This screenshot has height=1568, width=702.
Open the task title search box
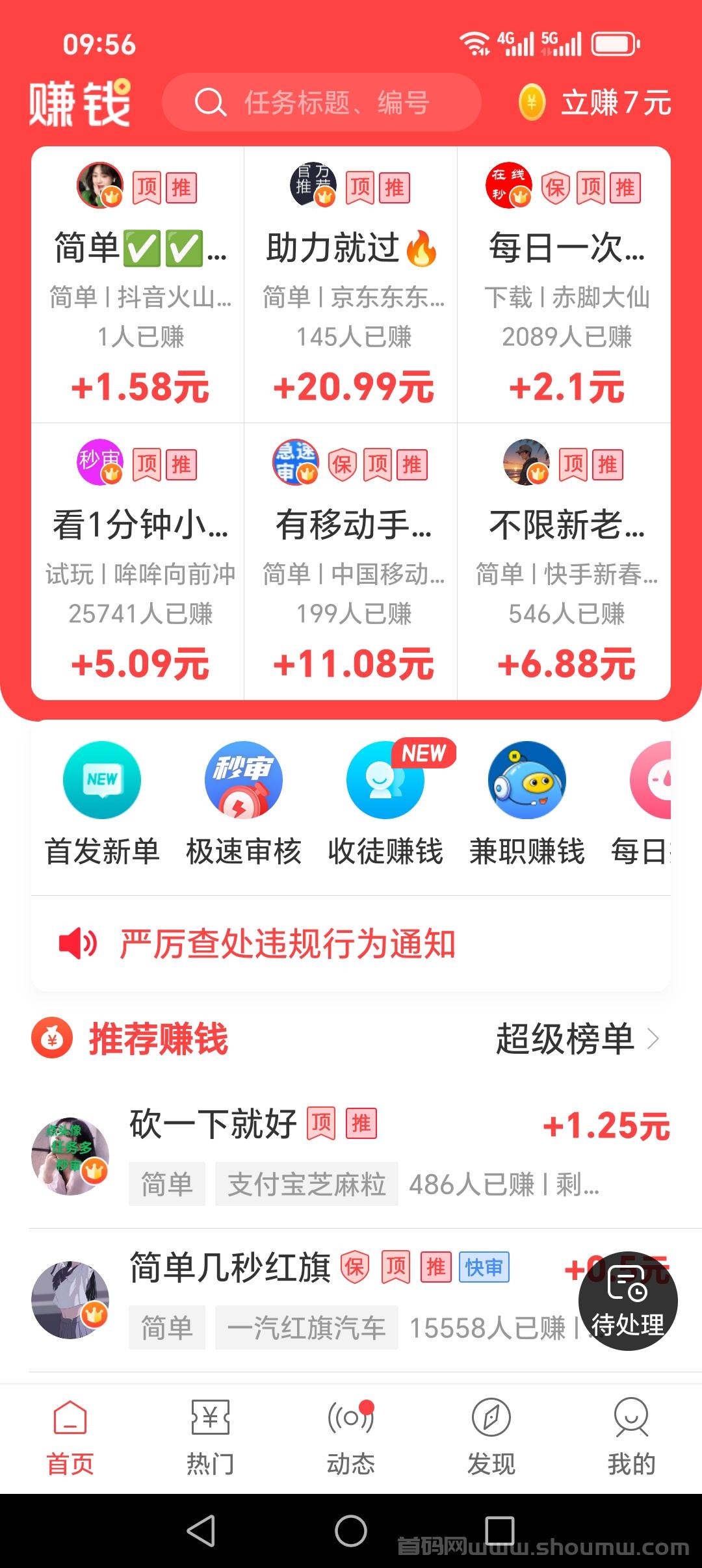click(322, 103)
